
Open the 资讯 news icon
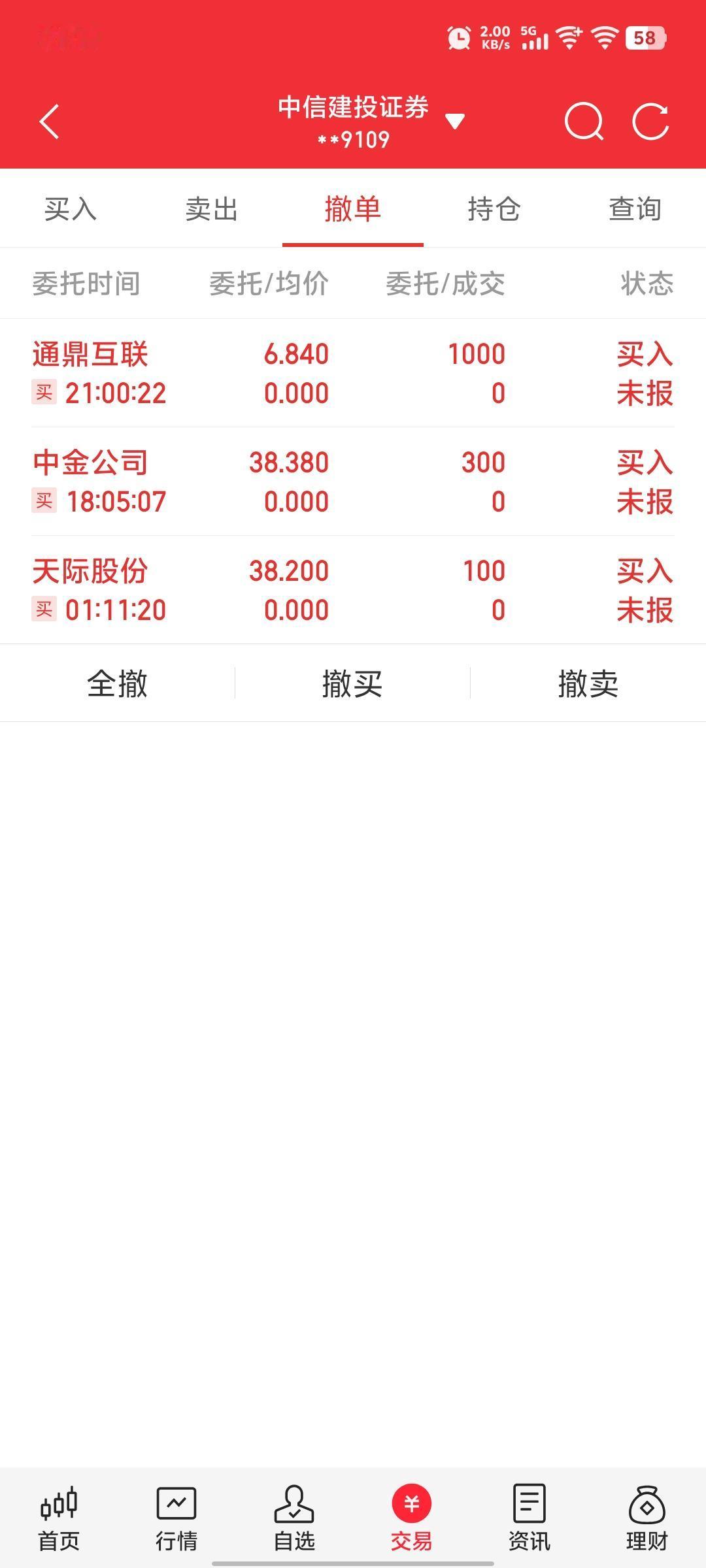point(529,1516)
